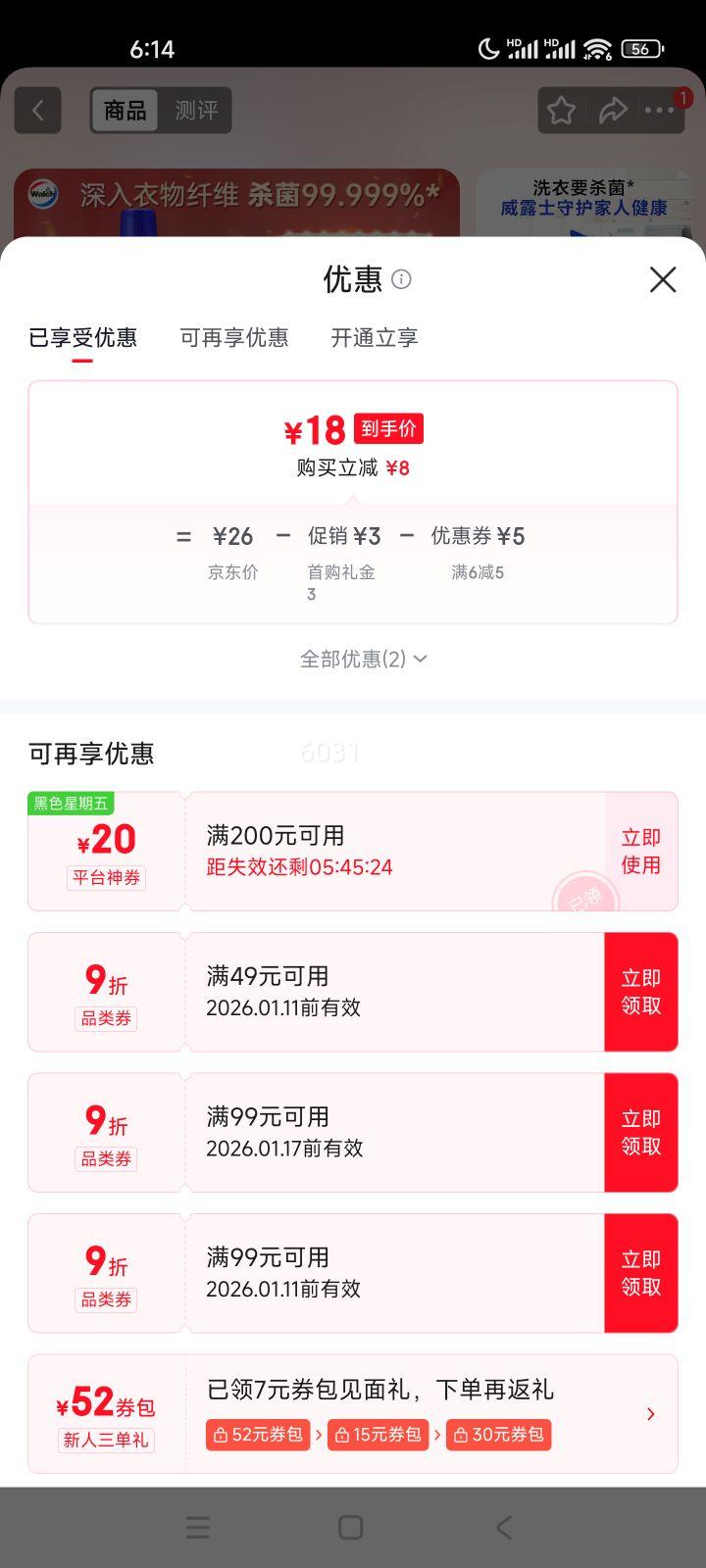Tap the lock icon on 52元券包 badge
This screenshot has width=706, height=1568.
click(x=224, y=1435)
